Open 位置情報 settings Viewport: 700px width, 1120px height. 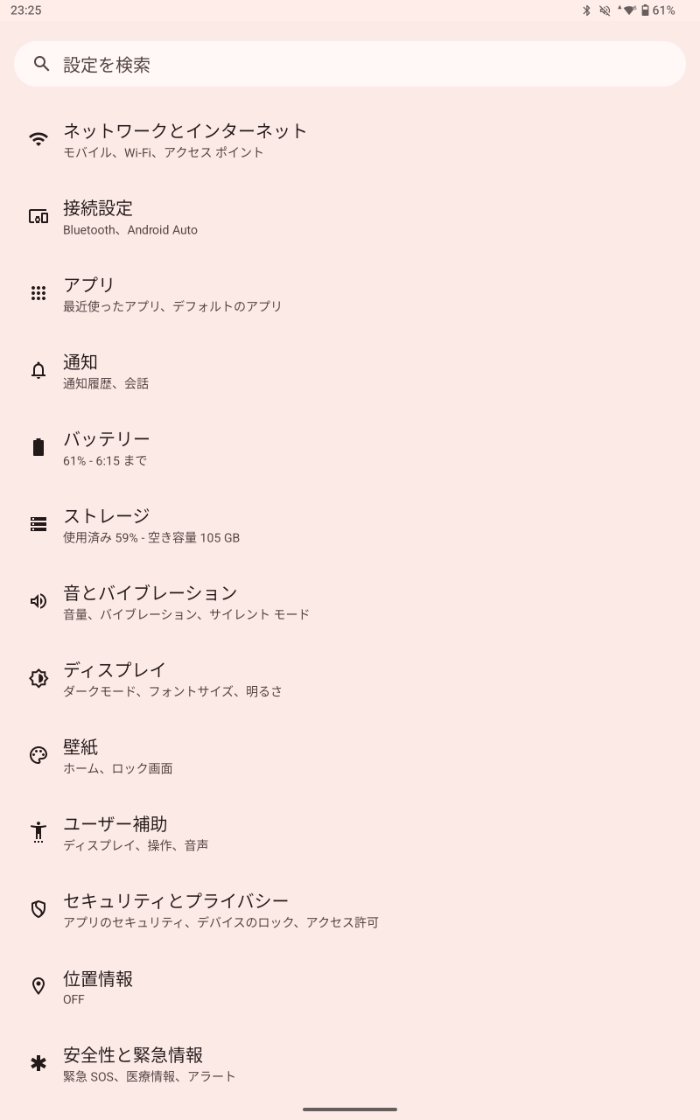point(98,987)
